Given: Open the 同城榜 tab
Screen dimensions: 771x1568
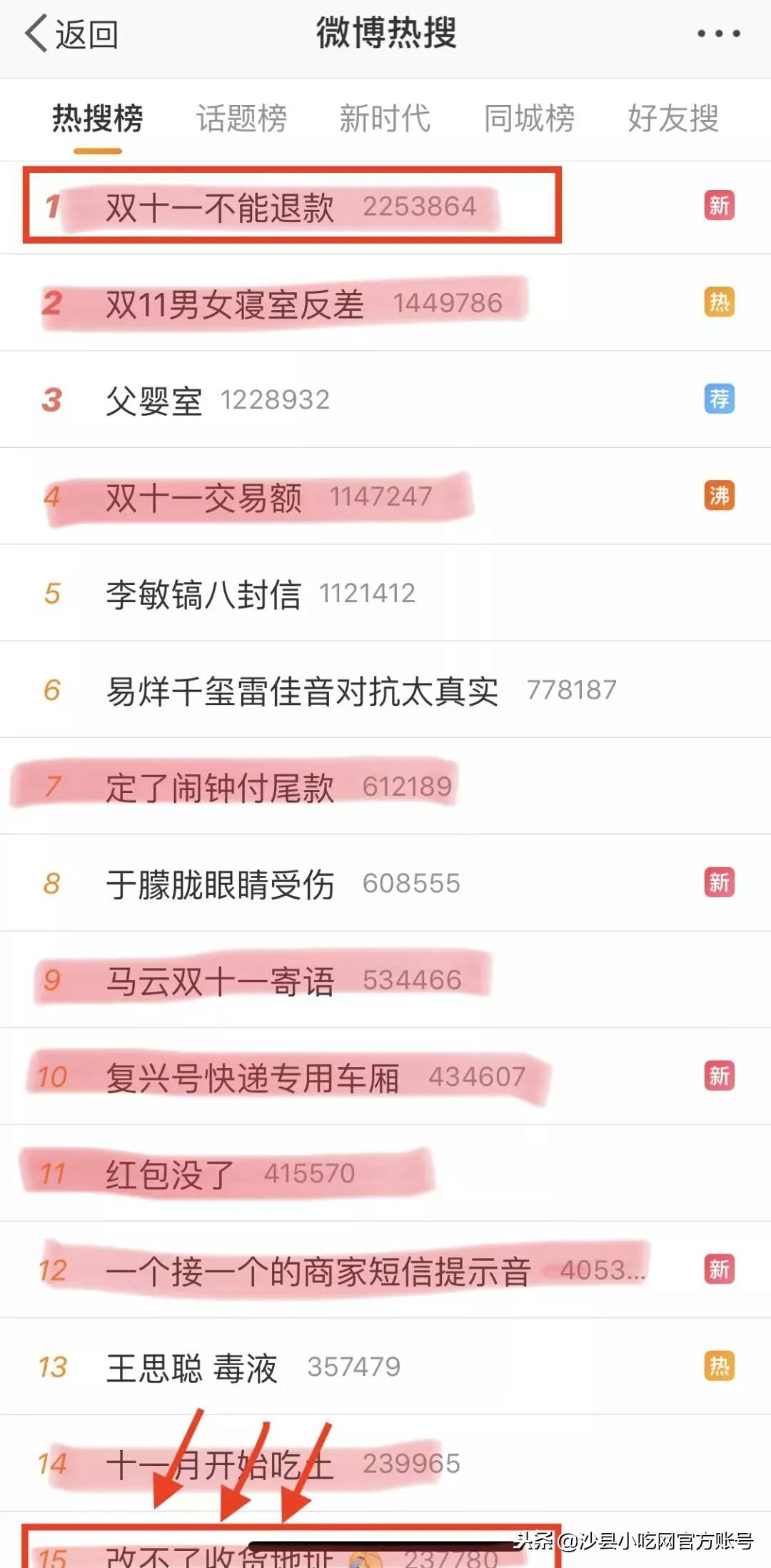Looking at the screenshot, I should tap(529, 118).
